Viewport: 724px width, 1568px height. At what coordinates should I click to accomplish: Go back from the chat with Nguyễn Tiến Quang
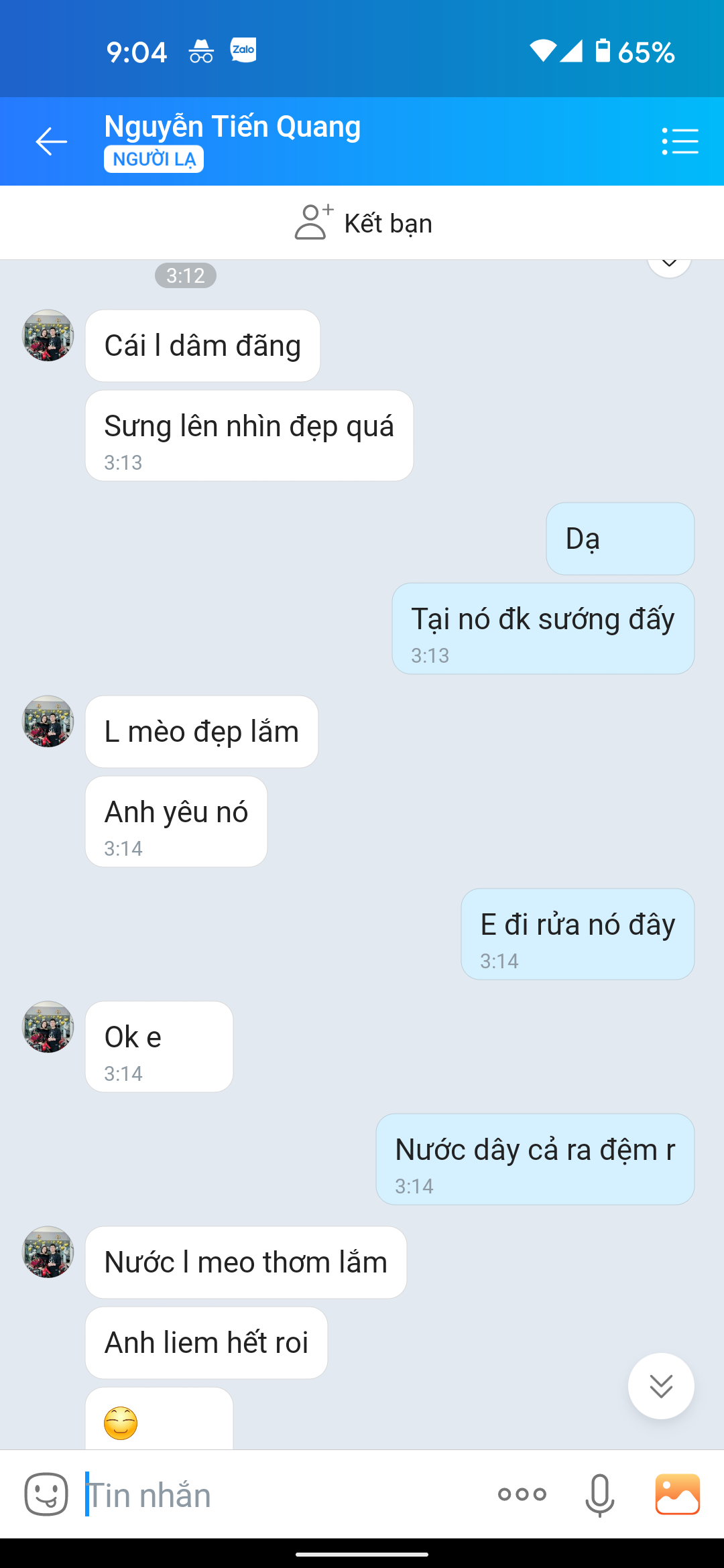tap(52, 141)
